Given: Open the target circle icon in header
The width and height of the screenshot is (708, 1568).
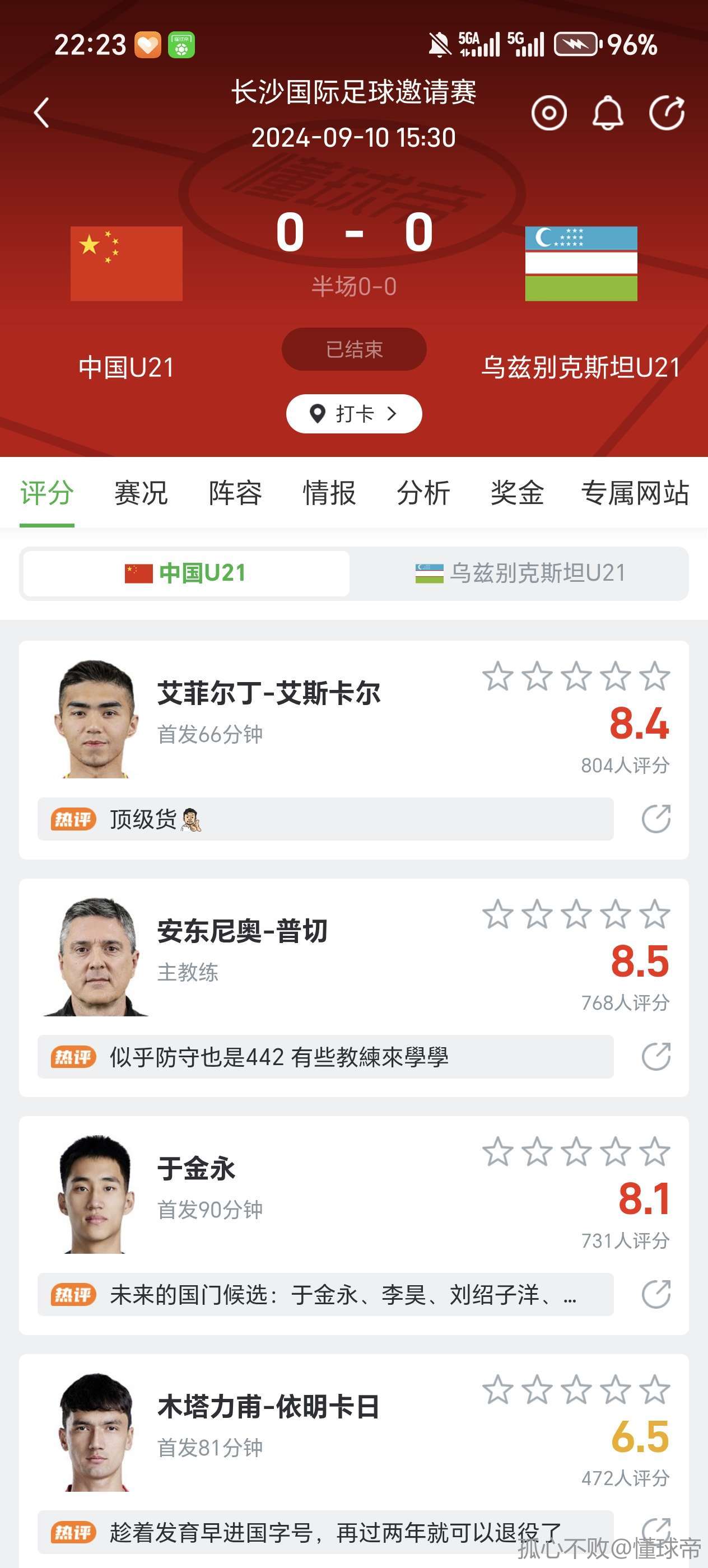Looking at the screenshot, I should (548, 113).
